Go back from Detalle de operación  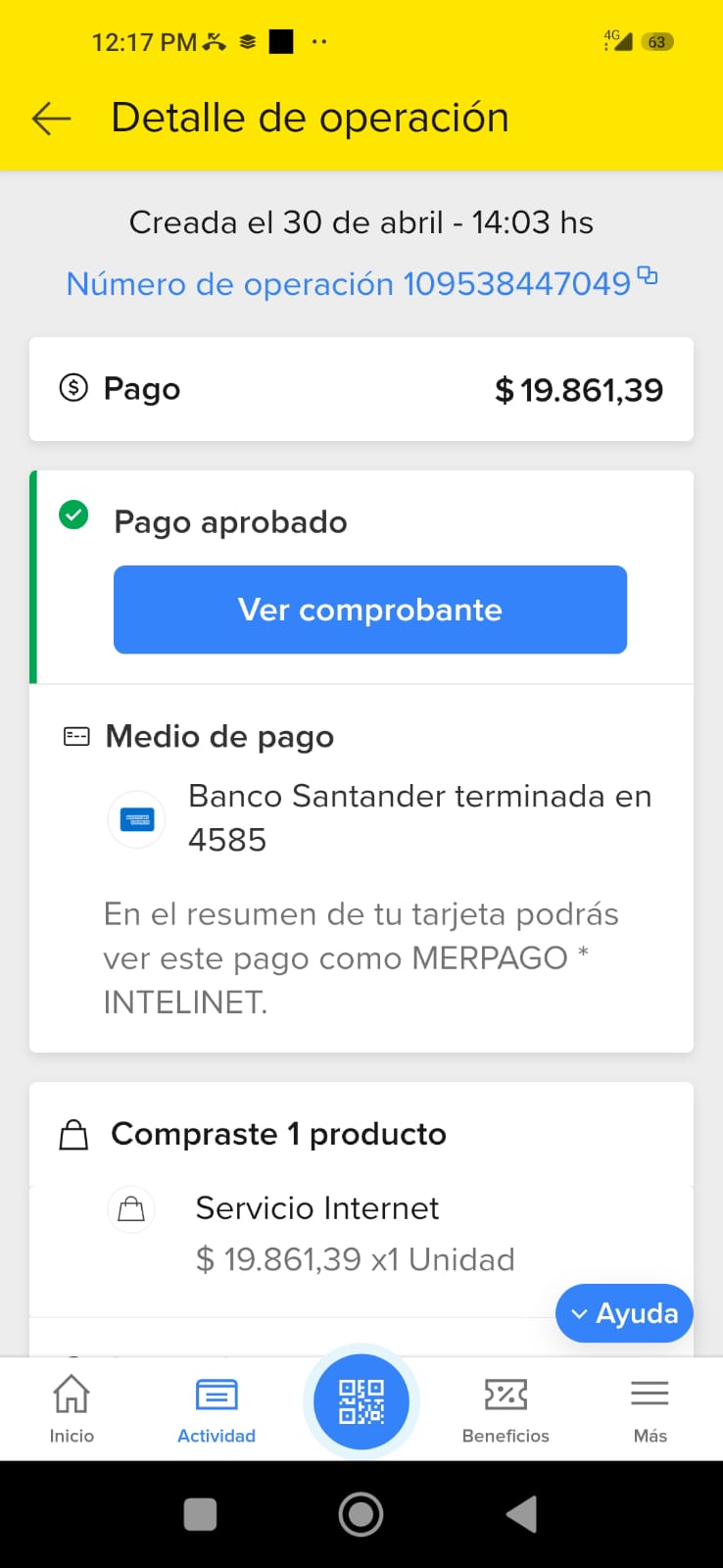(x=52, y=119)
